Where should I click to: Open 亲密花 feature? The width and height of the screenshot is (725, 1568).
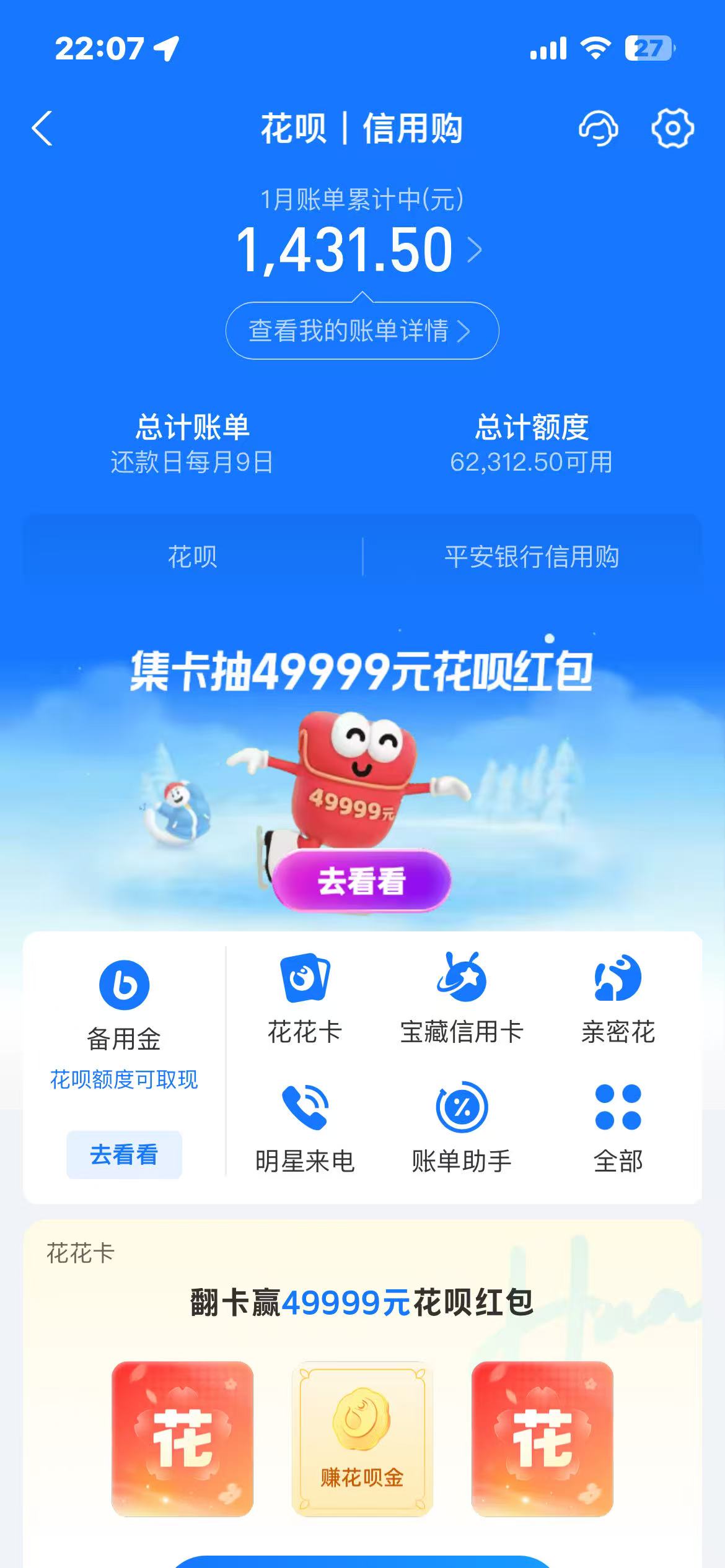[x=618, y=998]
